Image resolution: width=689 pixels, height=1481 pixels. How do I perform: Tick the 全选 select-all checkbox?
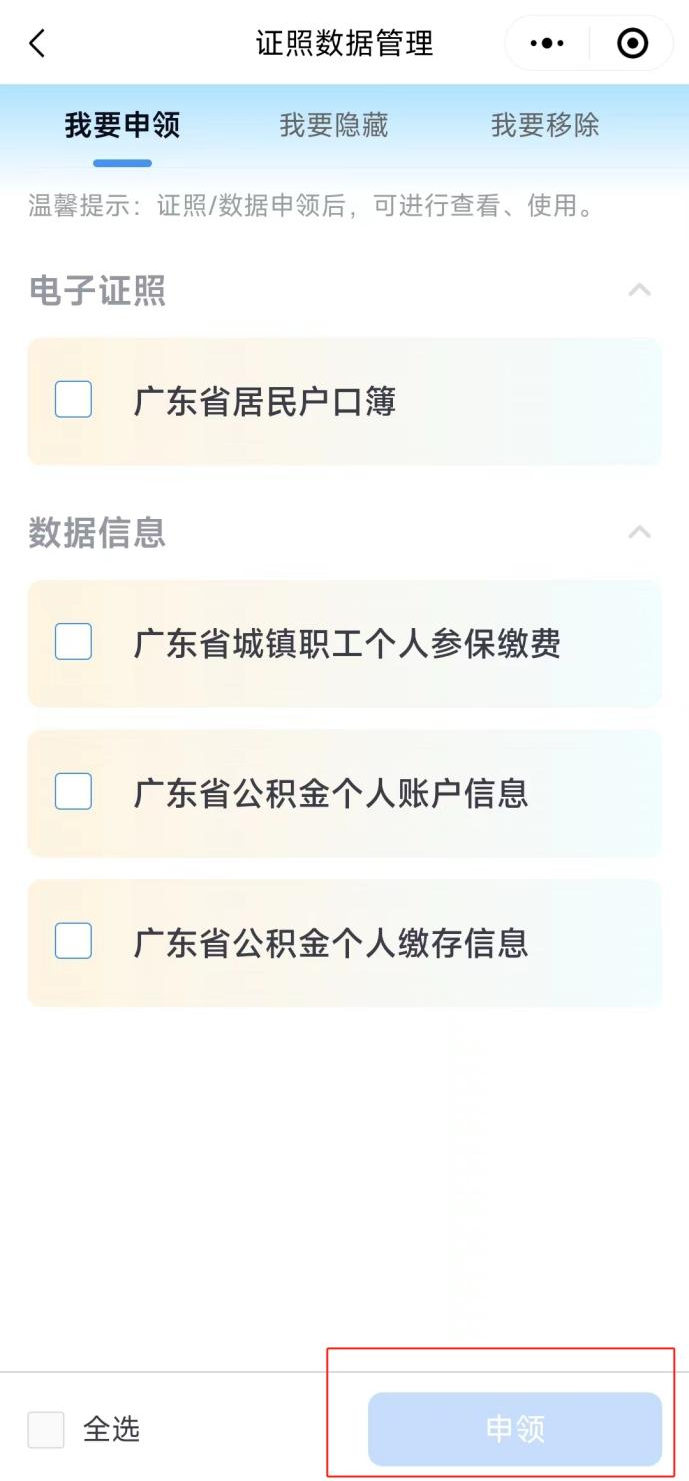click(46, 1429)
